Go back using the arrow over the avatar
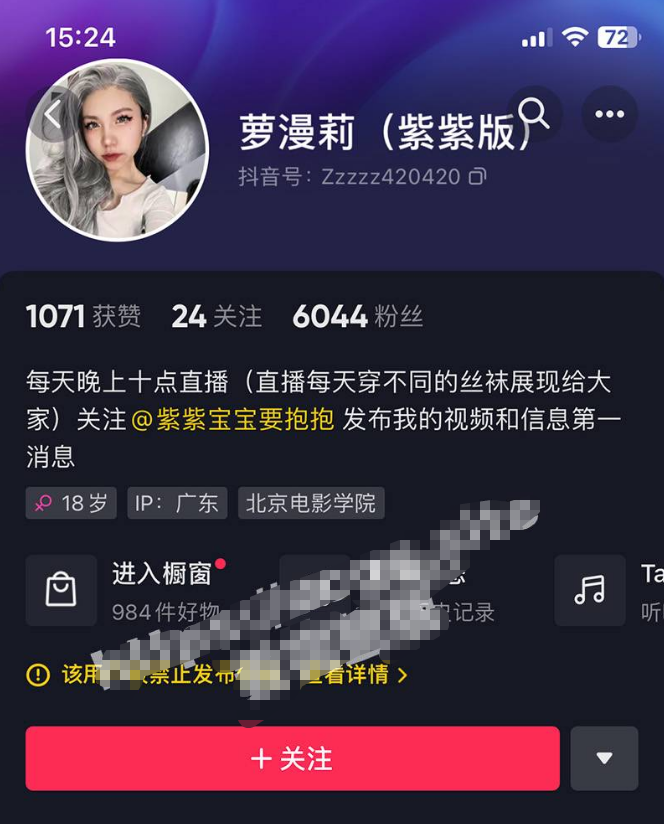 click(x=52, y=114)
